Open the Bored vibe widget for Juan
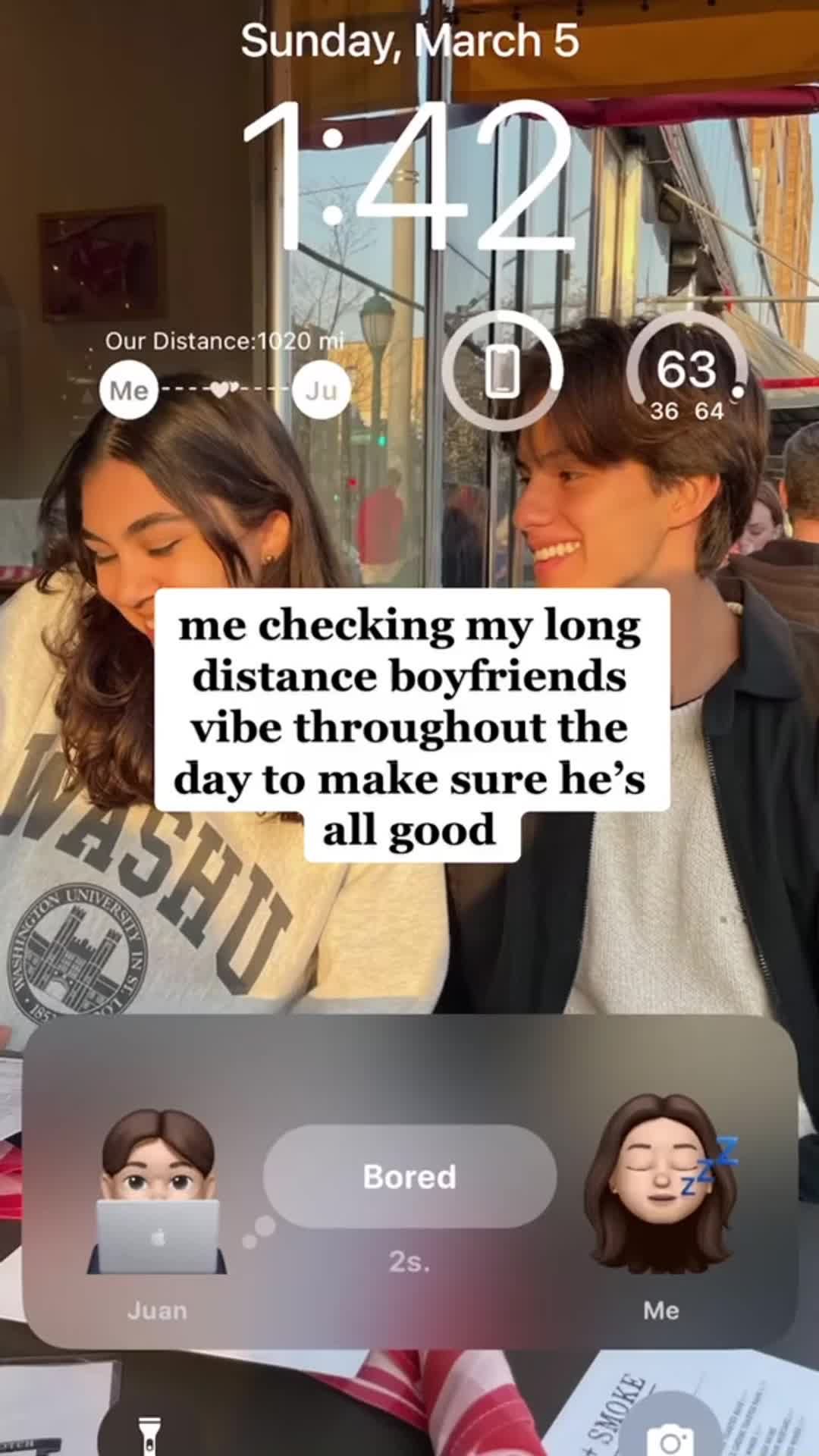This screenshot has height=1456, width=819. click(409, 1183)
